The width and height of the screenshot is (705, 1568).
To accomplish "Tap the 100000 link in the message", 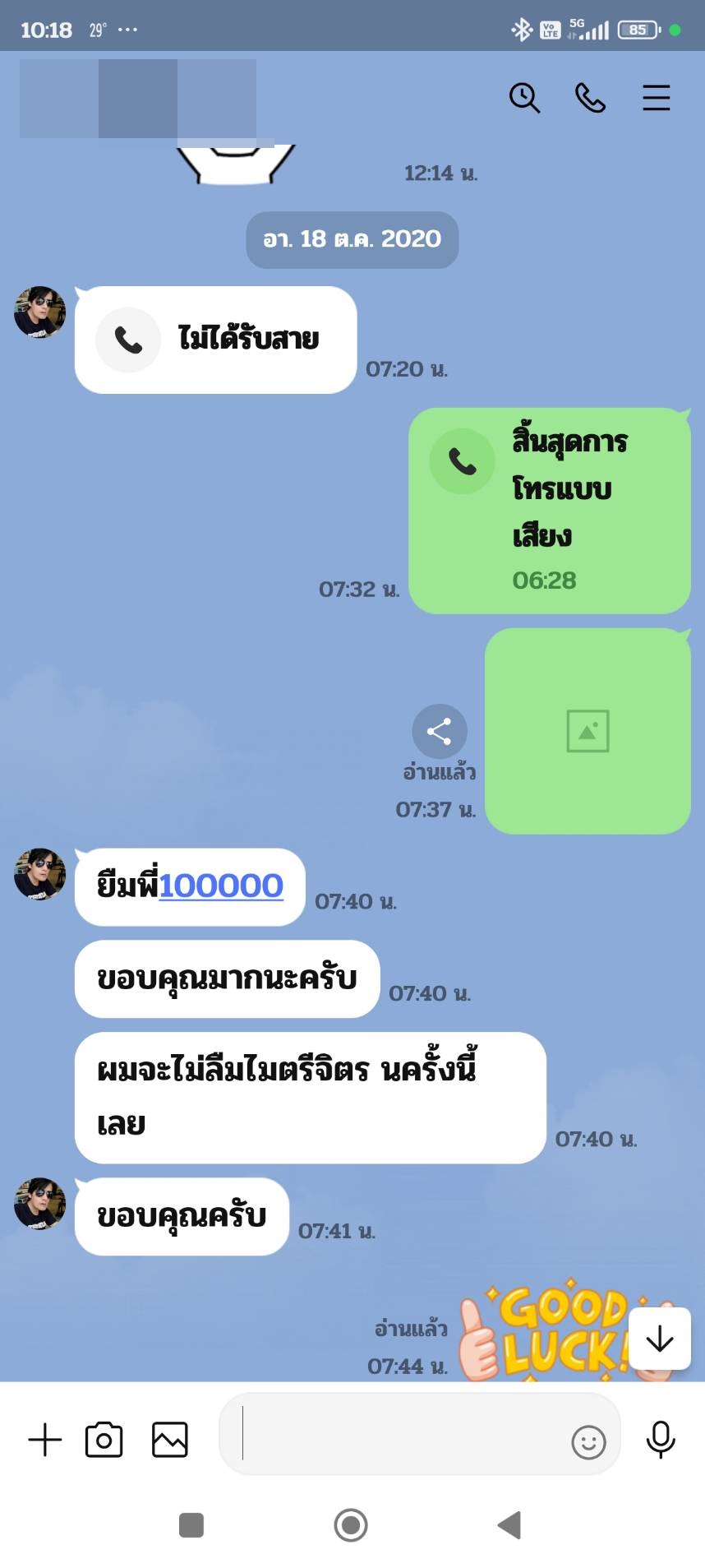I will [221, 886].
